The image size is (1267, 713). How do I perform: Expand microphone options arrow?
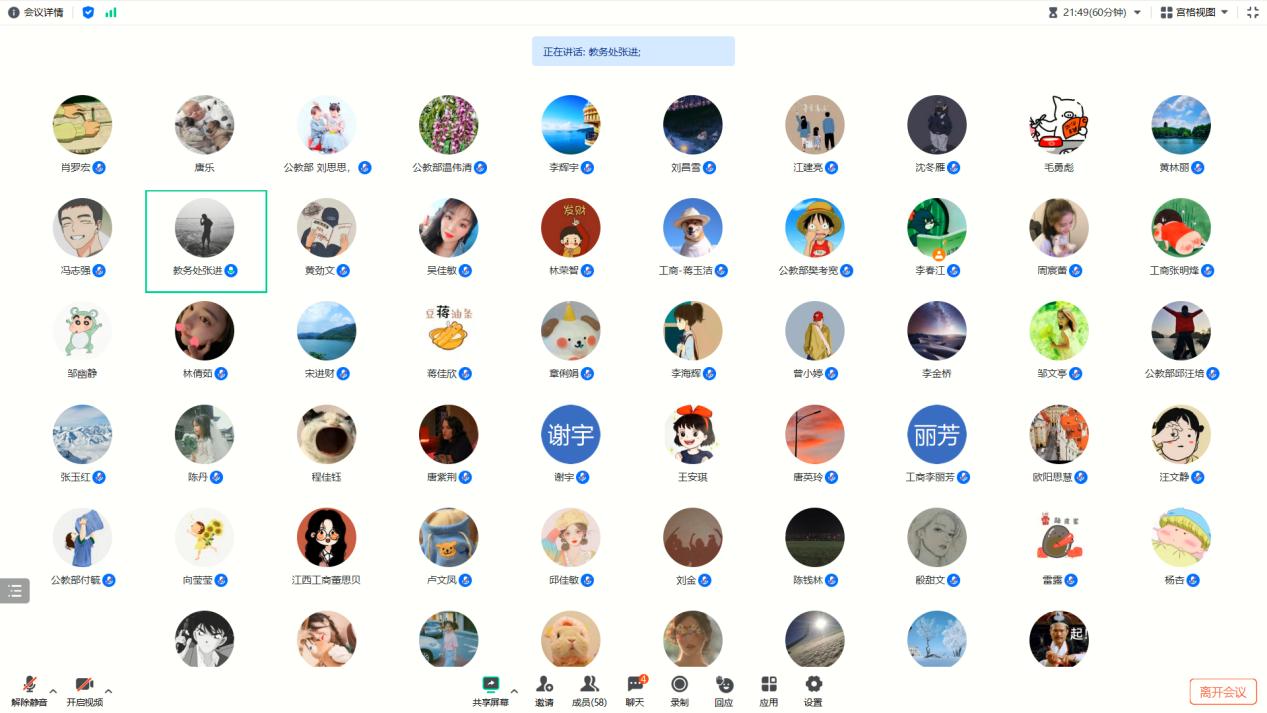pos(53,691)
